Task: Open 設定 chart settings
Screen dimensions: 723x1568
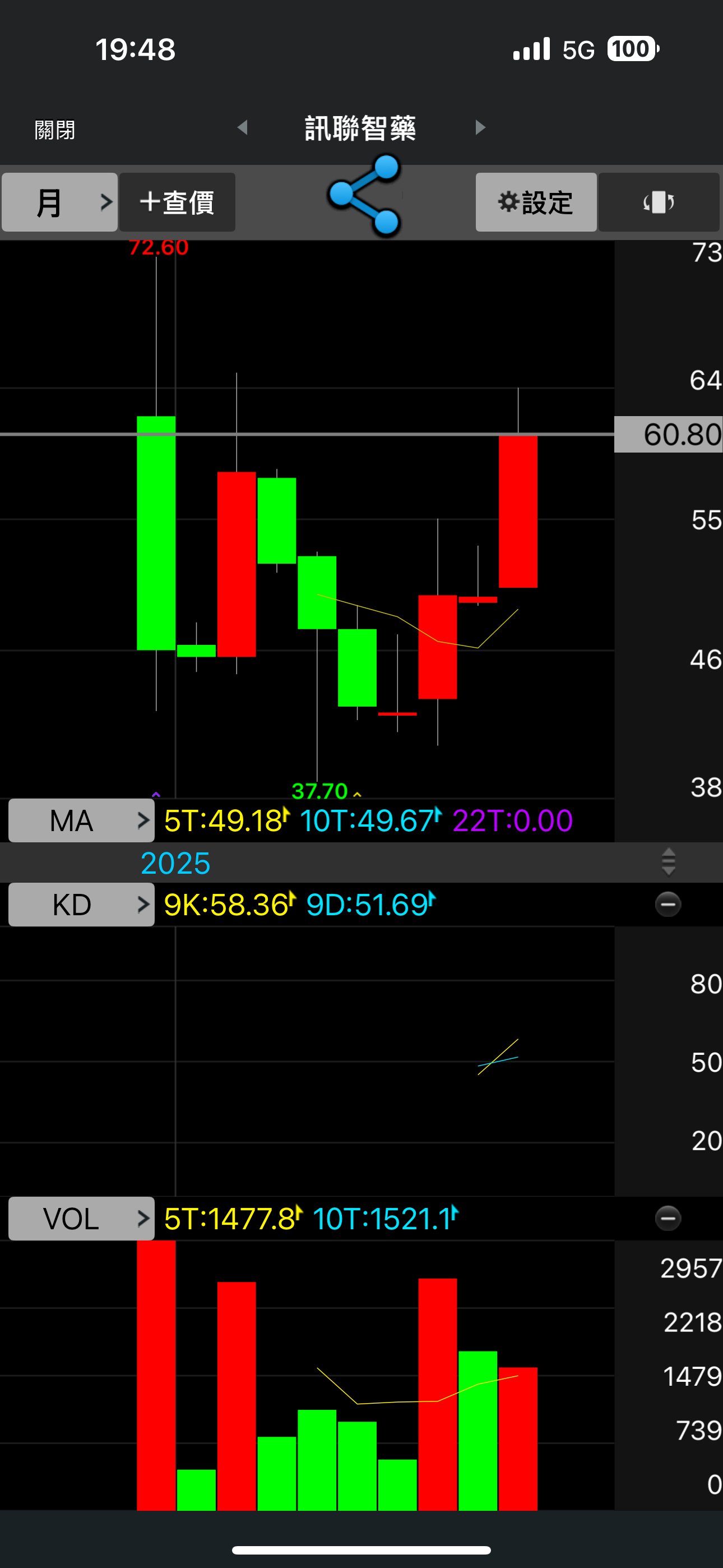Action: [x=536, y=202]
